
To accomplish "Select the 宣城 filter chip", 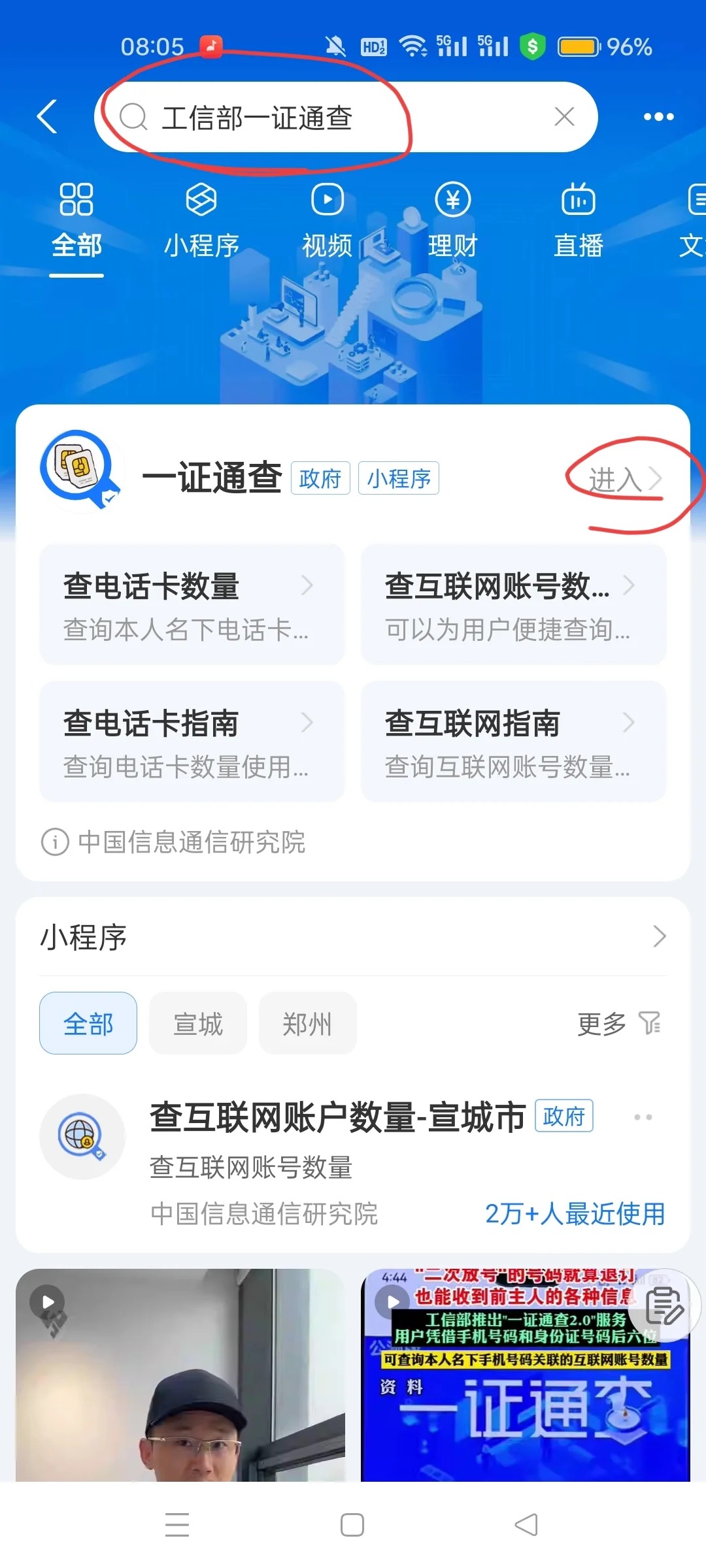I will tap(198, 1023).
